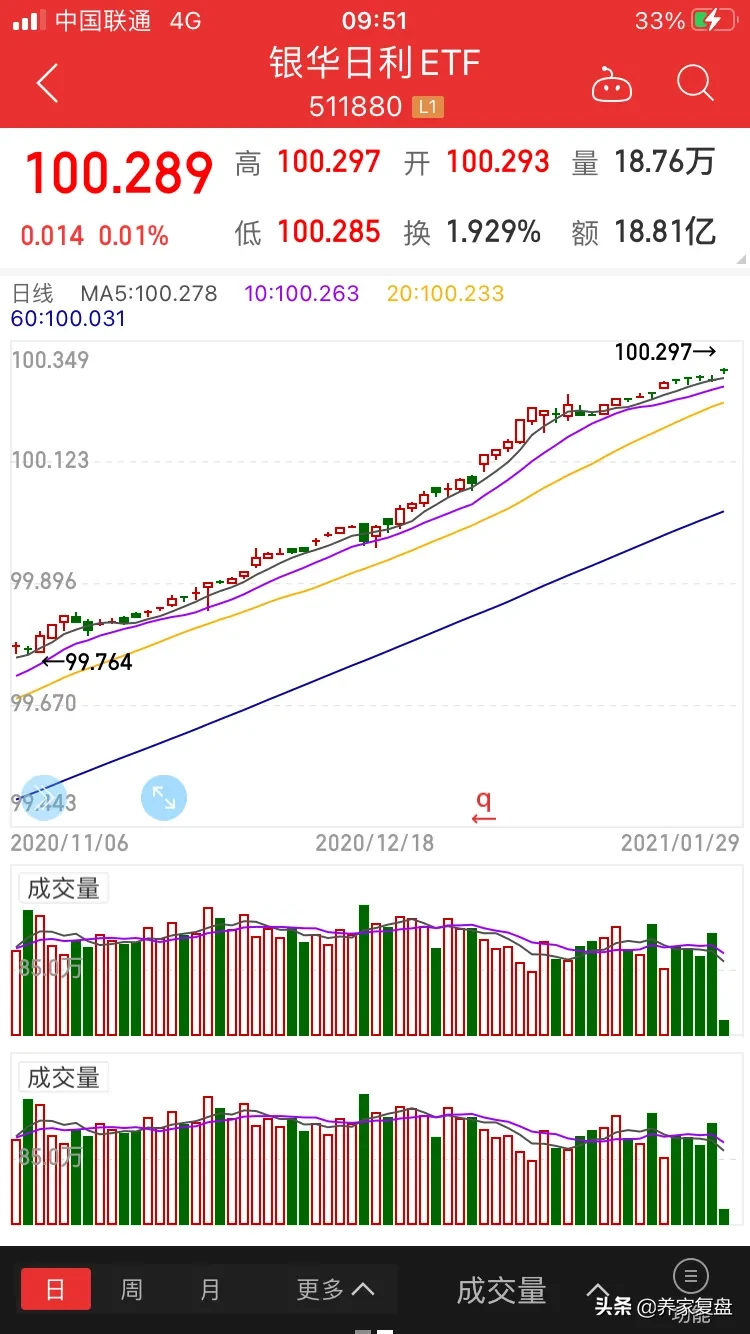Switch to the 周 weekly chart tab
Screen dimensions: 750x1334
pos(132,1289)
